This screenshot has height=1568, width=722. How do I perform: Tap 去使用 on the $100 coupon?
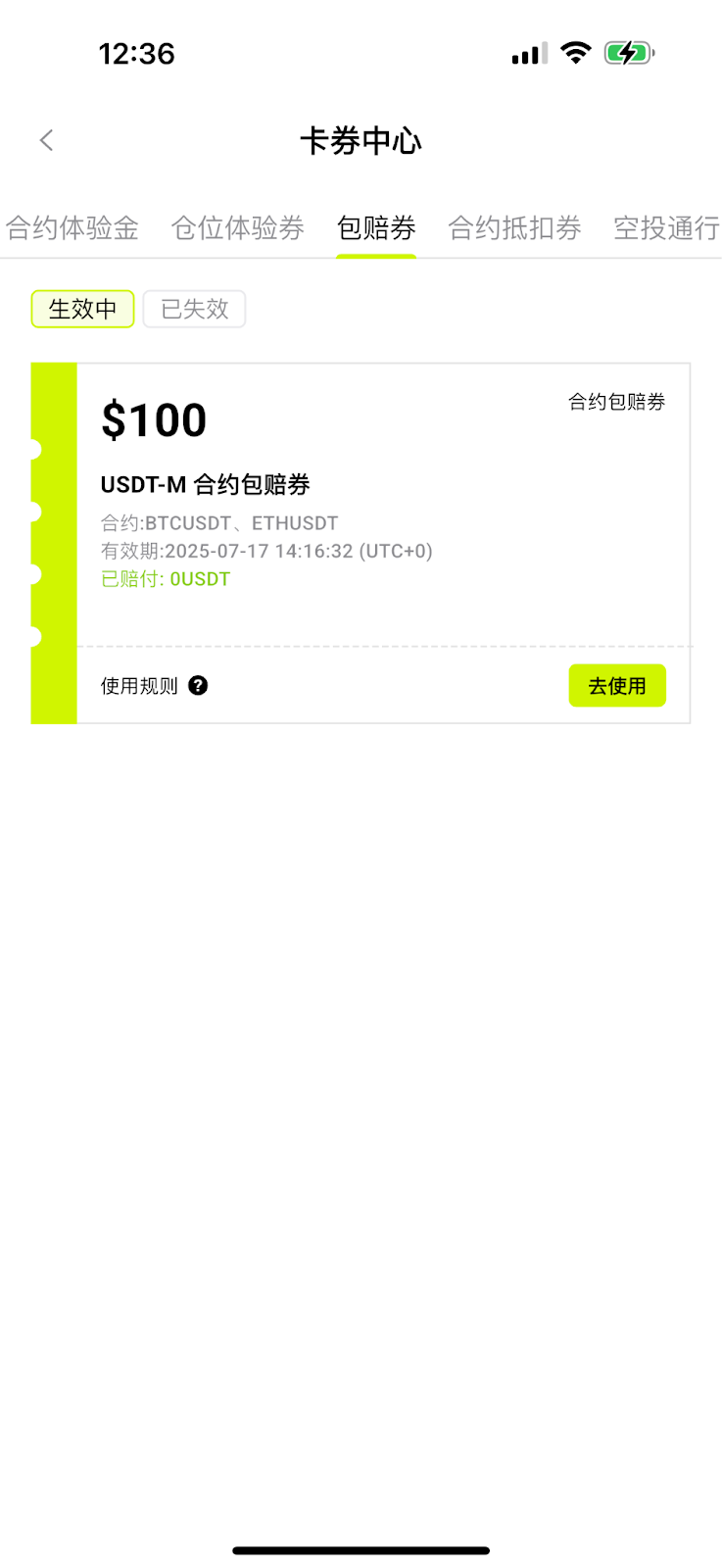click(x=616, y=686)
